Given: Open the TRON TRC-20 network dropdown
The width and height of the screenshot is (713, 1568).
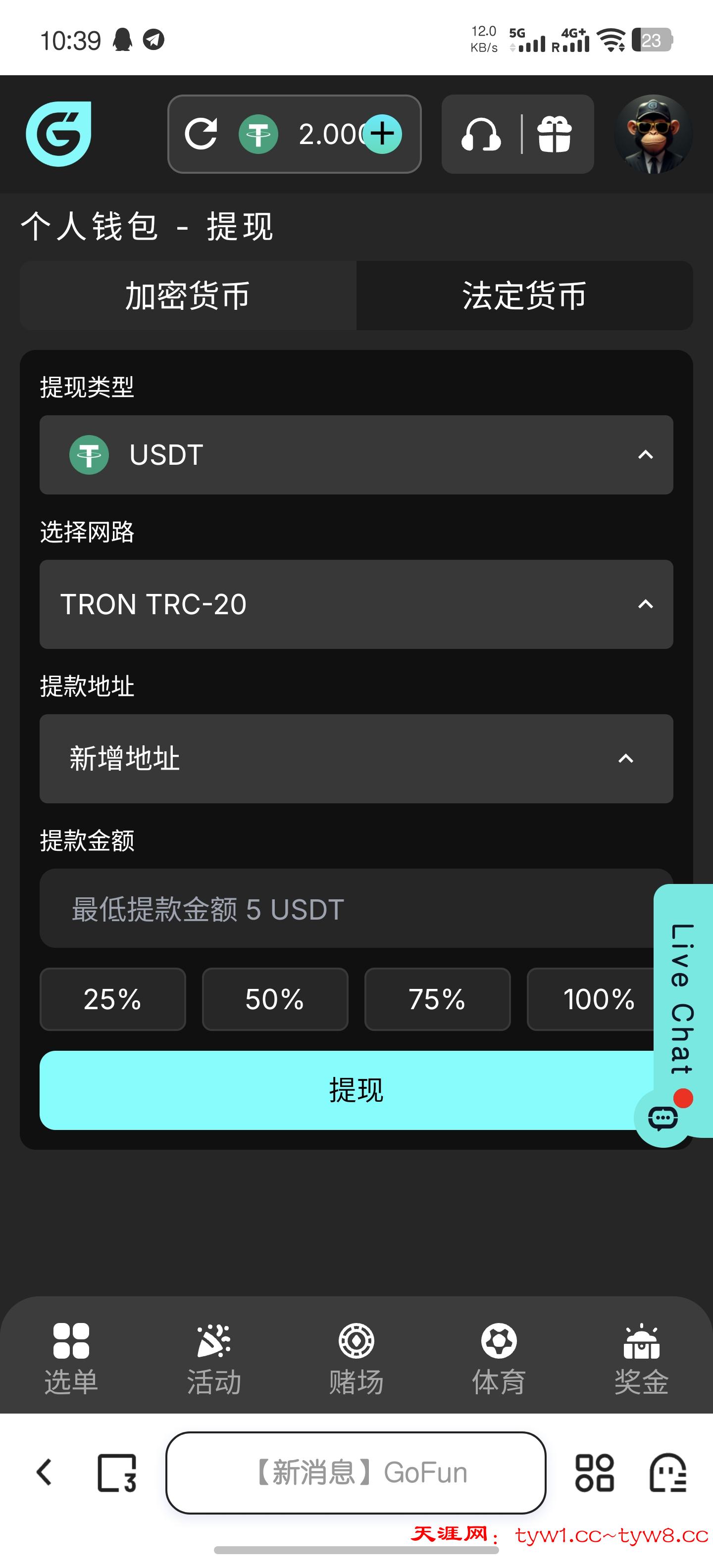Looking at the screenshot, I should (x=356, y=604).
